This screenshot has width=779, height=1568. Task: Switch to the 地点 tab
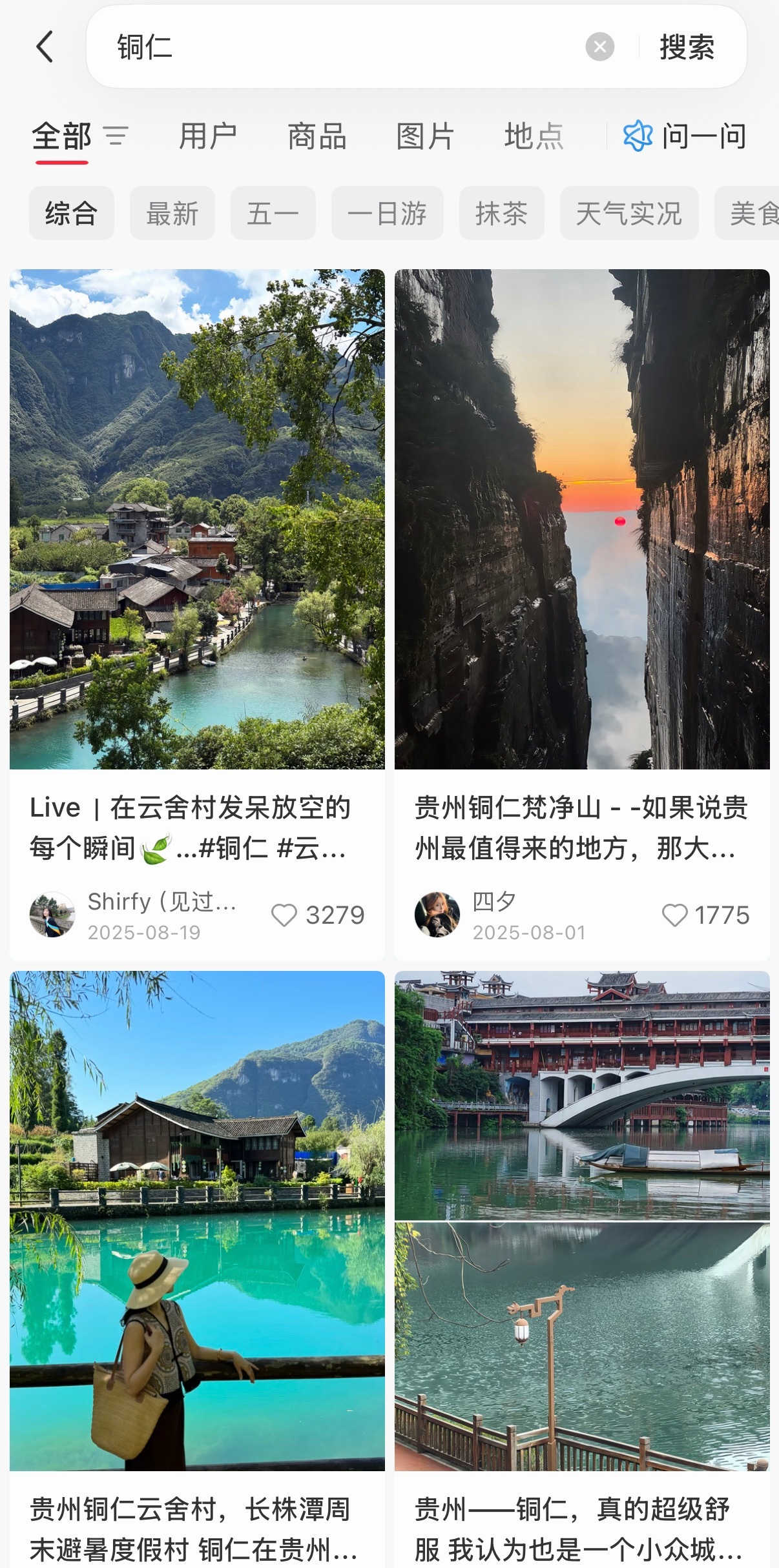[x=534, y=136]
